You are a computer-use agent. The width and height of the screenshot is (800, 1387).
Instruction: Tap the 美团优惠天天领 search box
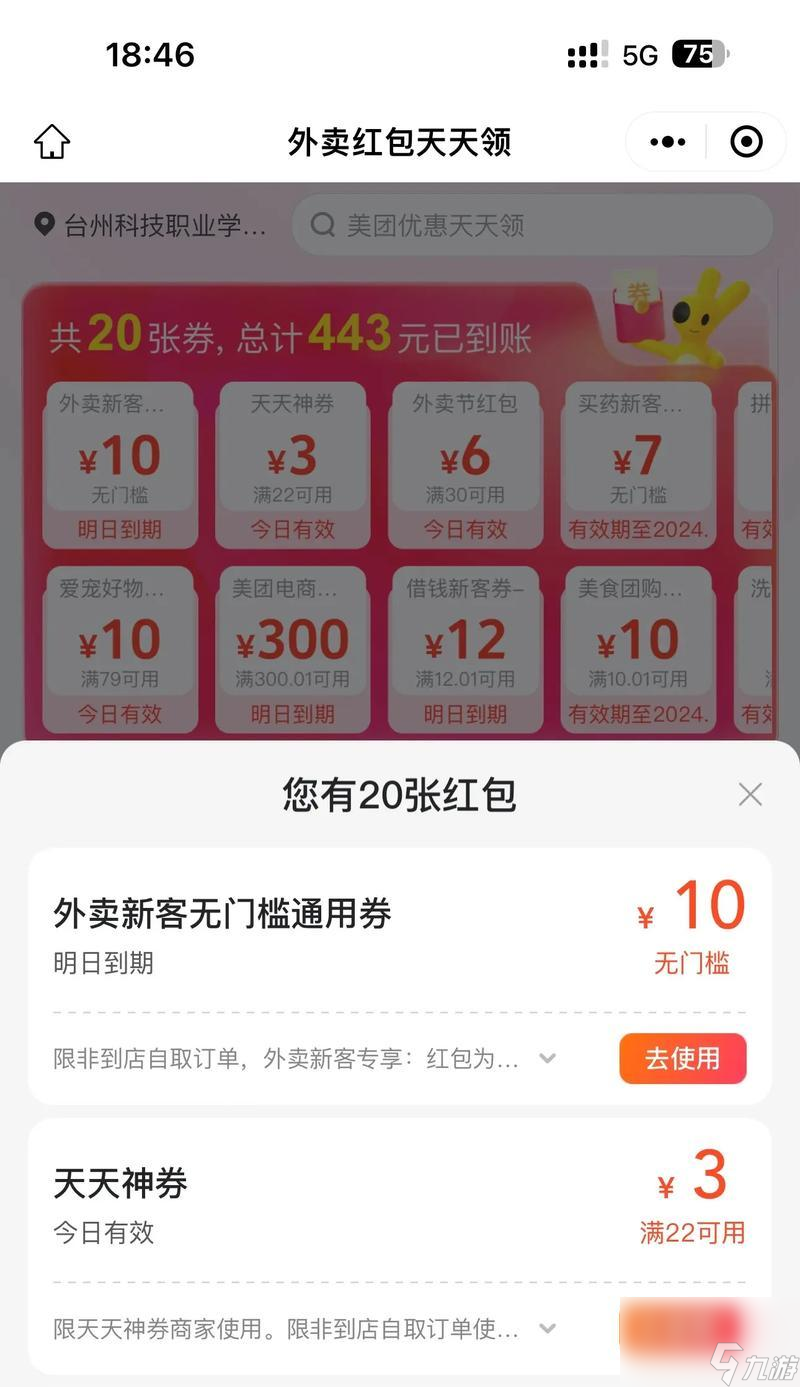coord(532,225)
